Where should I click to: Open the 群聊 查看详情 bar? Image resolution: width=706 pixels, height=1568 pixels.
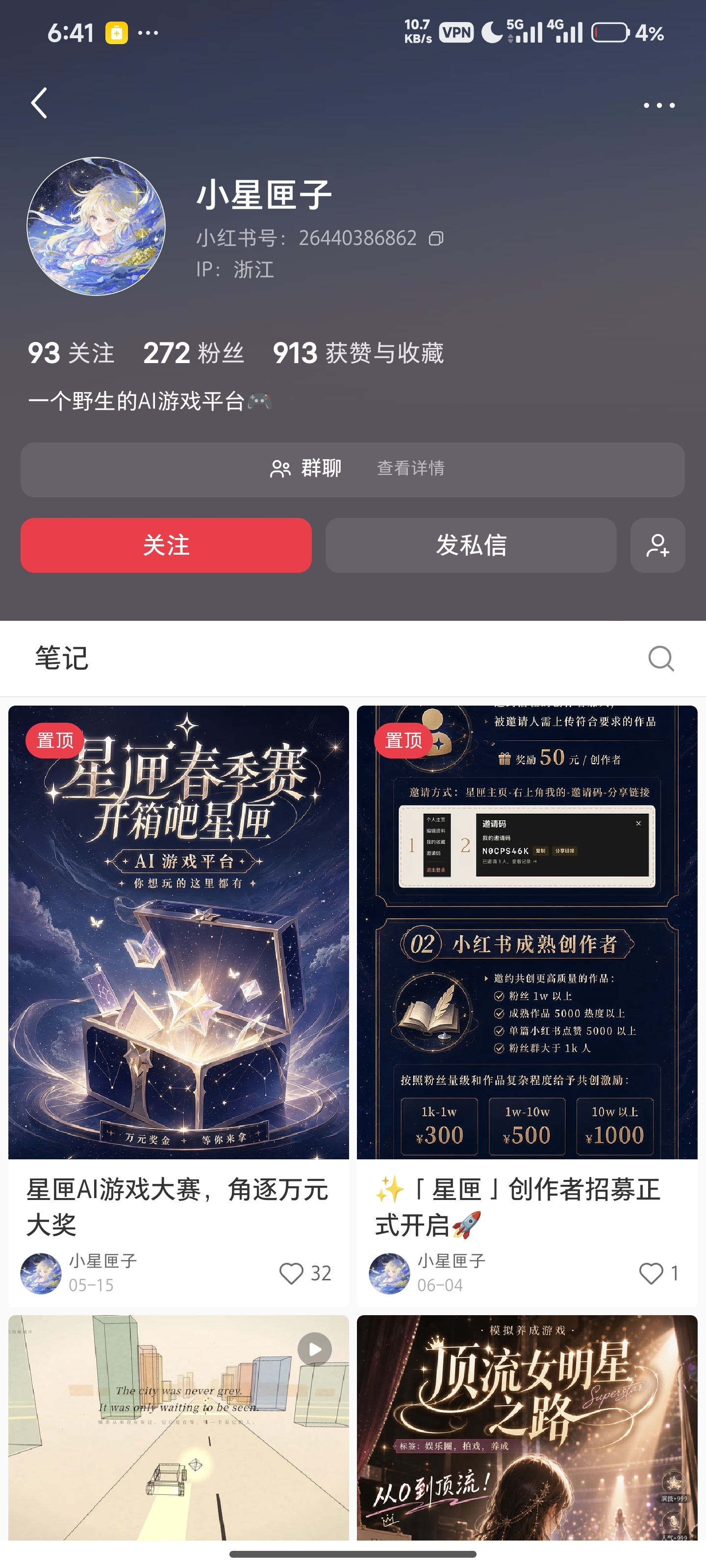click(x=353, y=469)
